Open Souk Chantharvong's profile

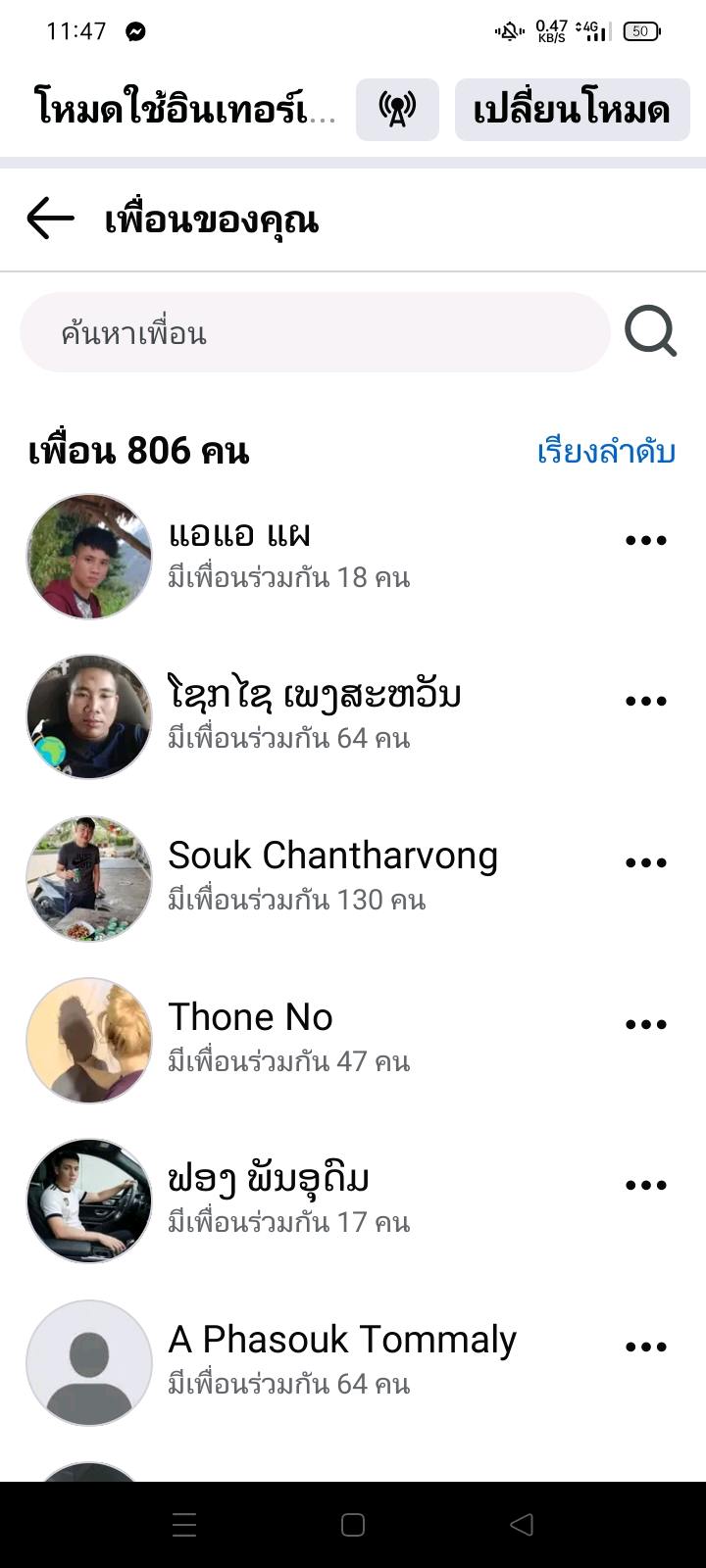pos(332,857)
